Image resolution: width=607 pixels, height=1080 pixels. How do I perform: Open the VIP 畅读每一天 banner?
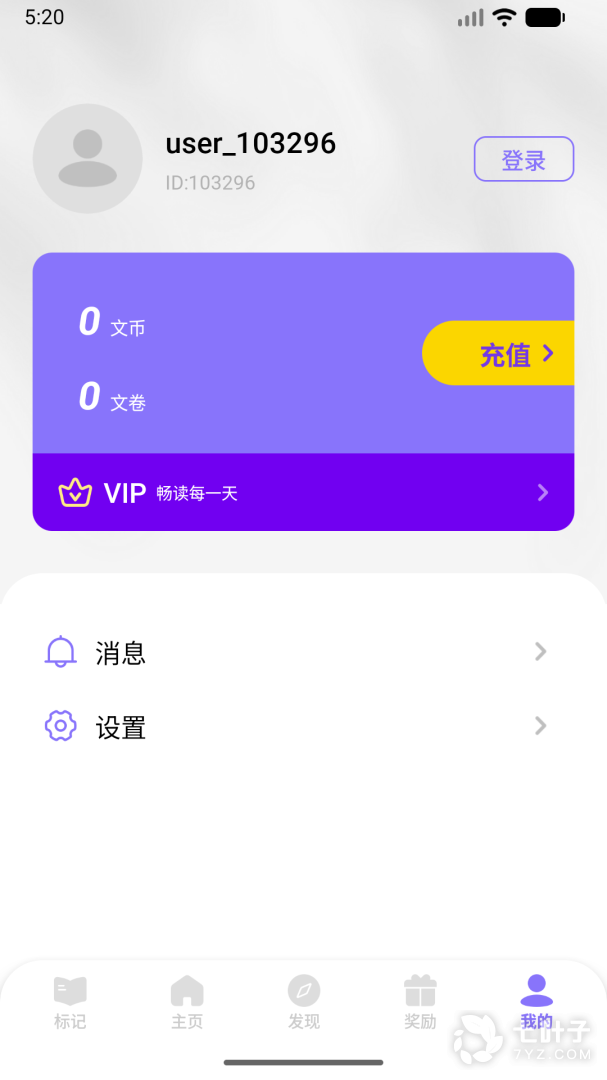coord(303,492)
